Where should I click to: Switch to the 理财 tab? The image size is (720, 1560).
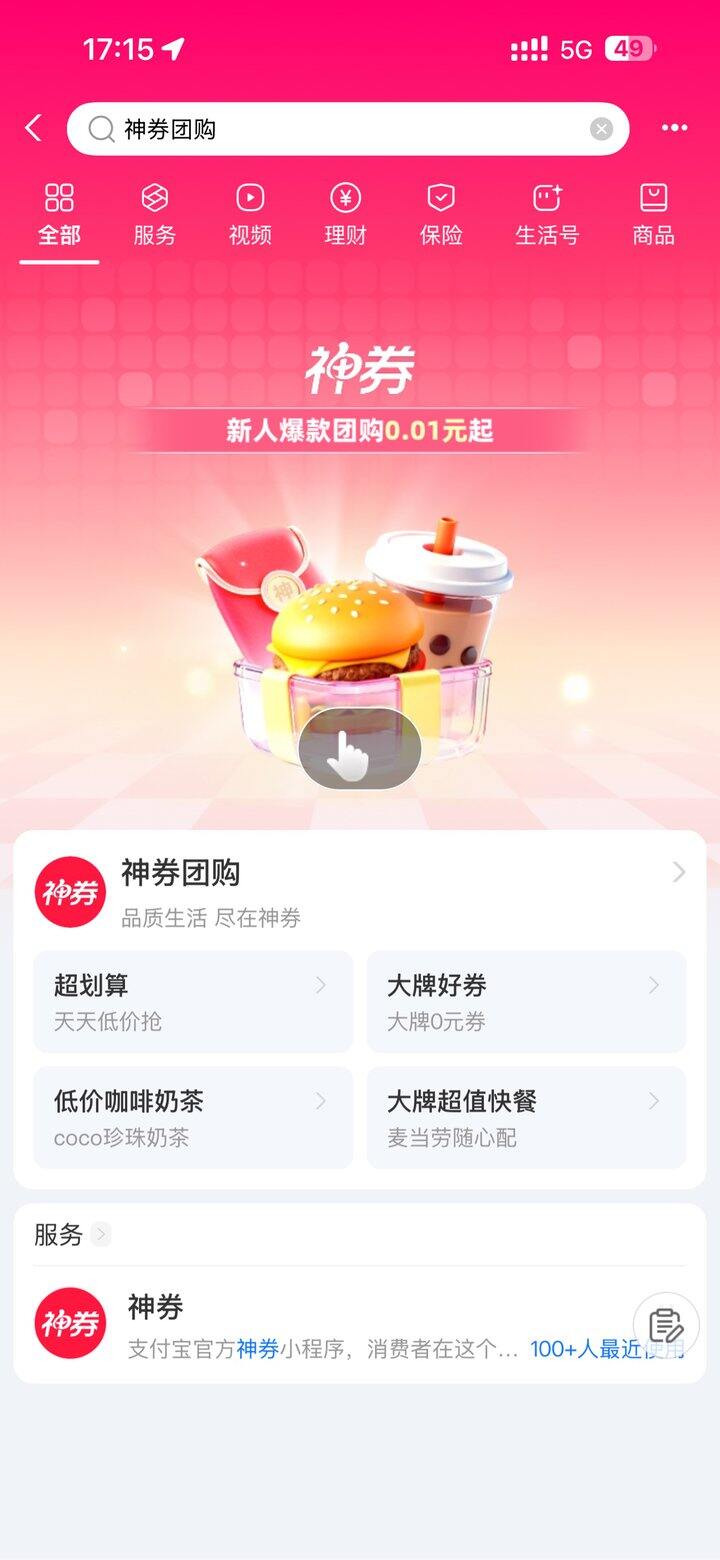click(x=345, y=215)
